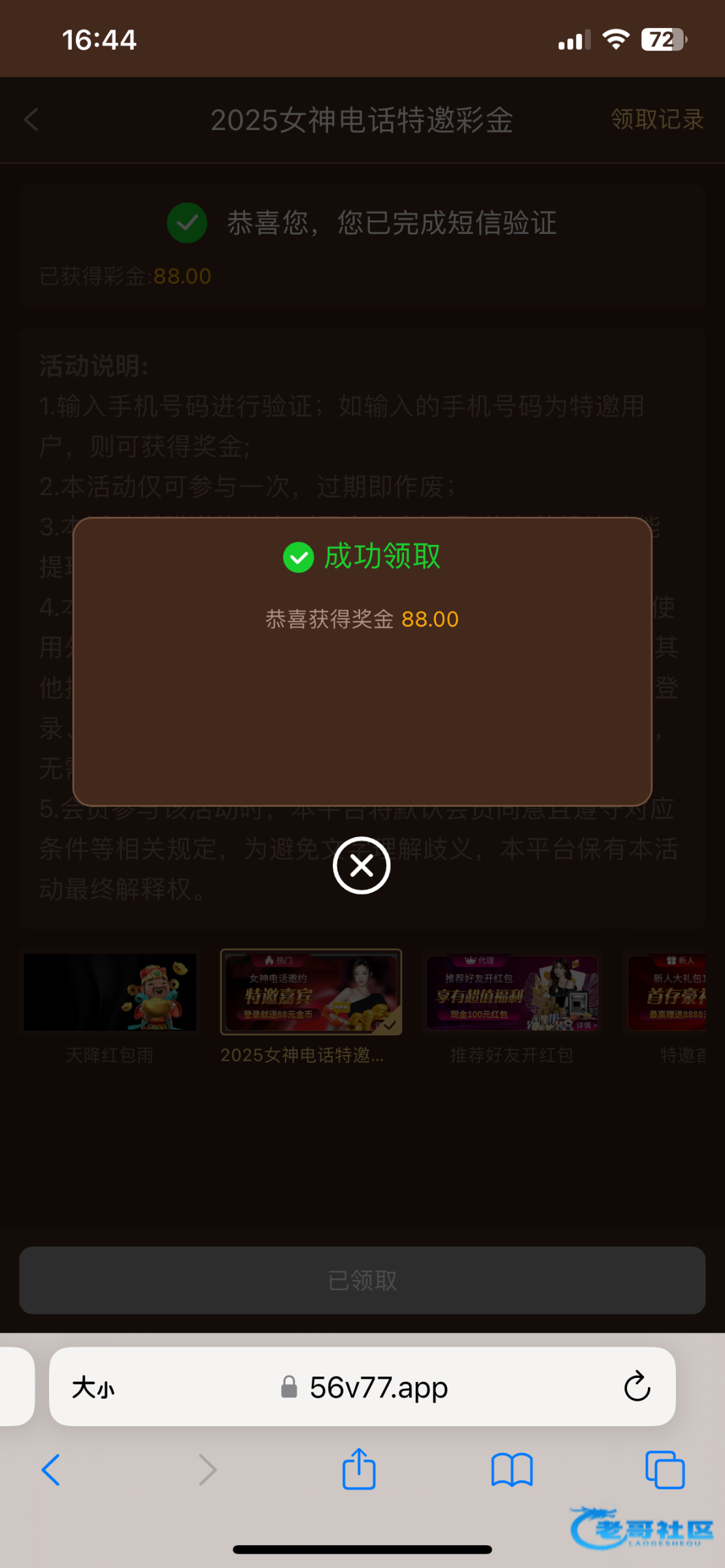Open the 天降红包雨 promotion tile
The width and height of the screenshot is (725, 1568).
tap(110, 993)
